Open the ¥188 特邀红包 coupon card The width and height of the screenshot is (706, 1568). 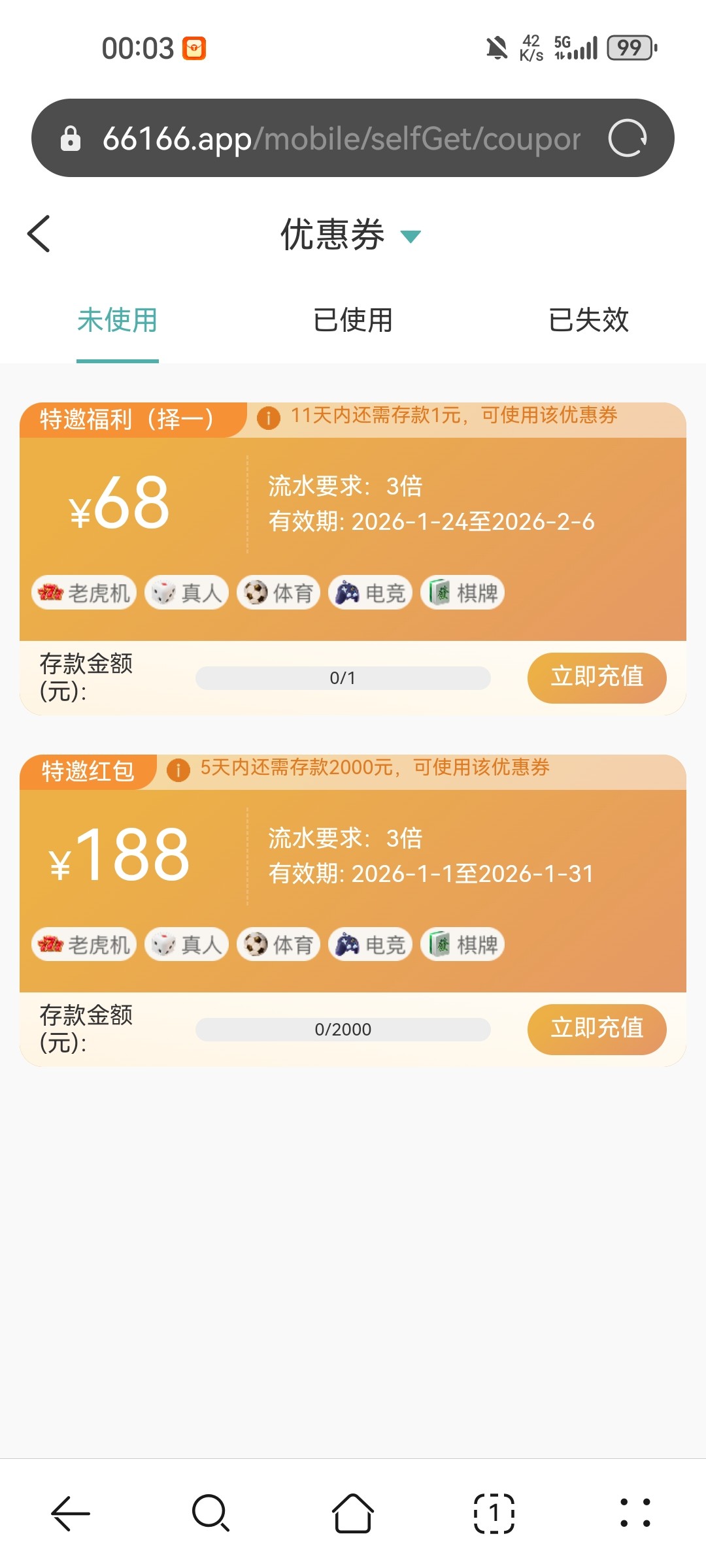click(x=353, y=869)
